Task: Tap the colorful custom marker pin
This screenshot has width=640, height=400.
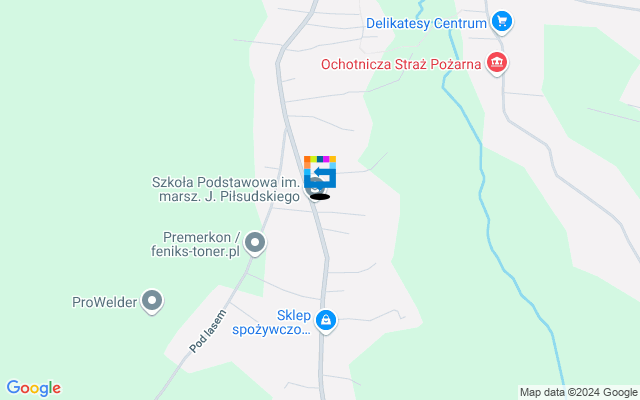Action: [x=320, y=171]
